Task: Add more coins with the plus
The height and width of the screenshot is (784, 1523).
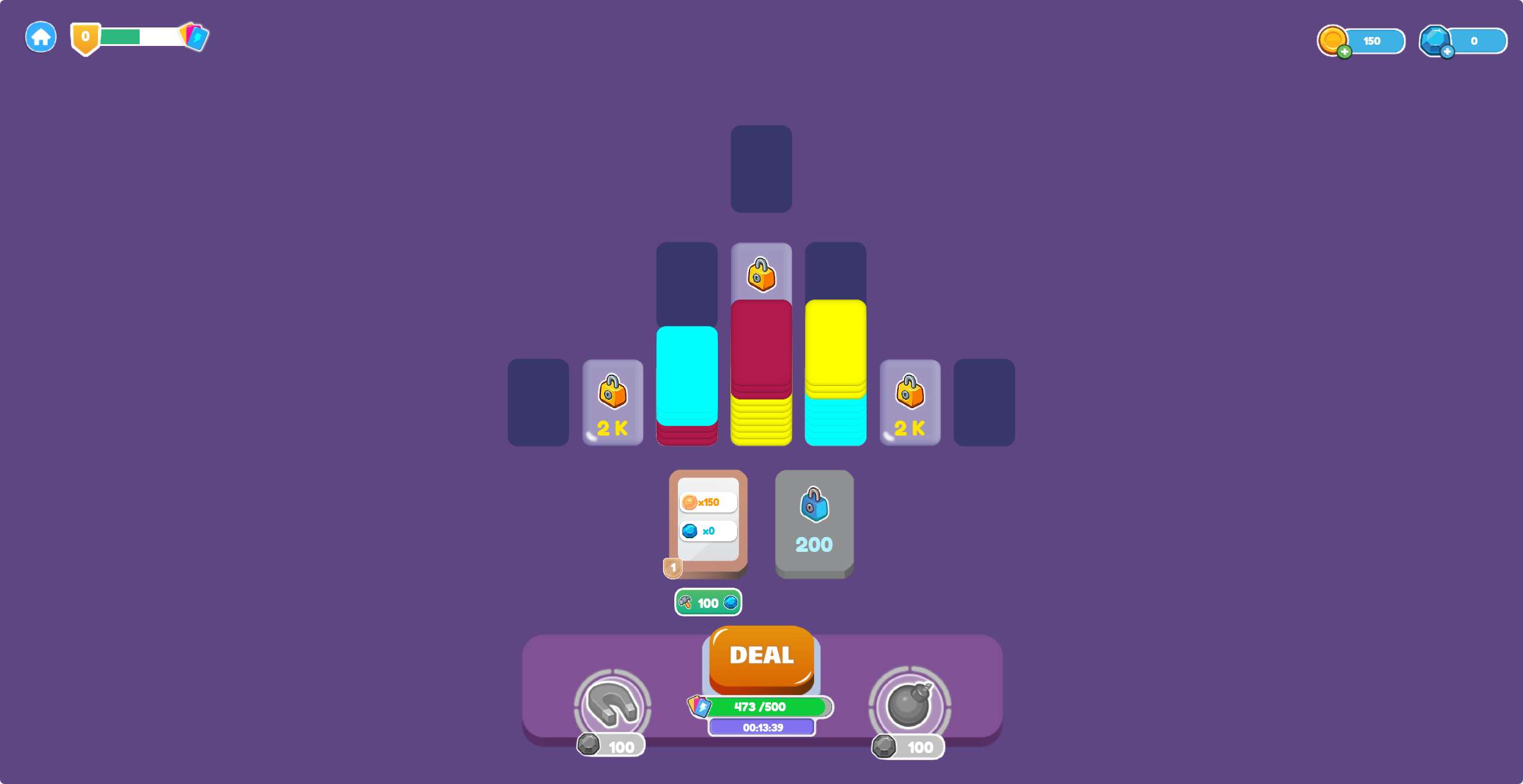Action: pyautogui.click(x=1343, y=52)
